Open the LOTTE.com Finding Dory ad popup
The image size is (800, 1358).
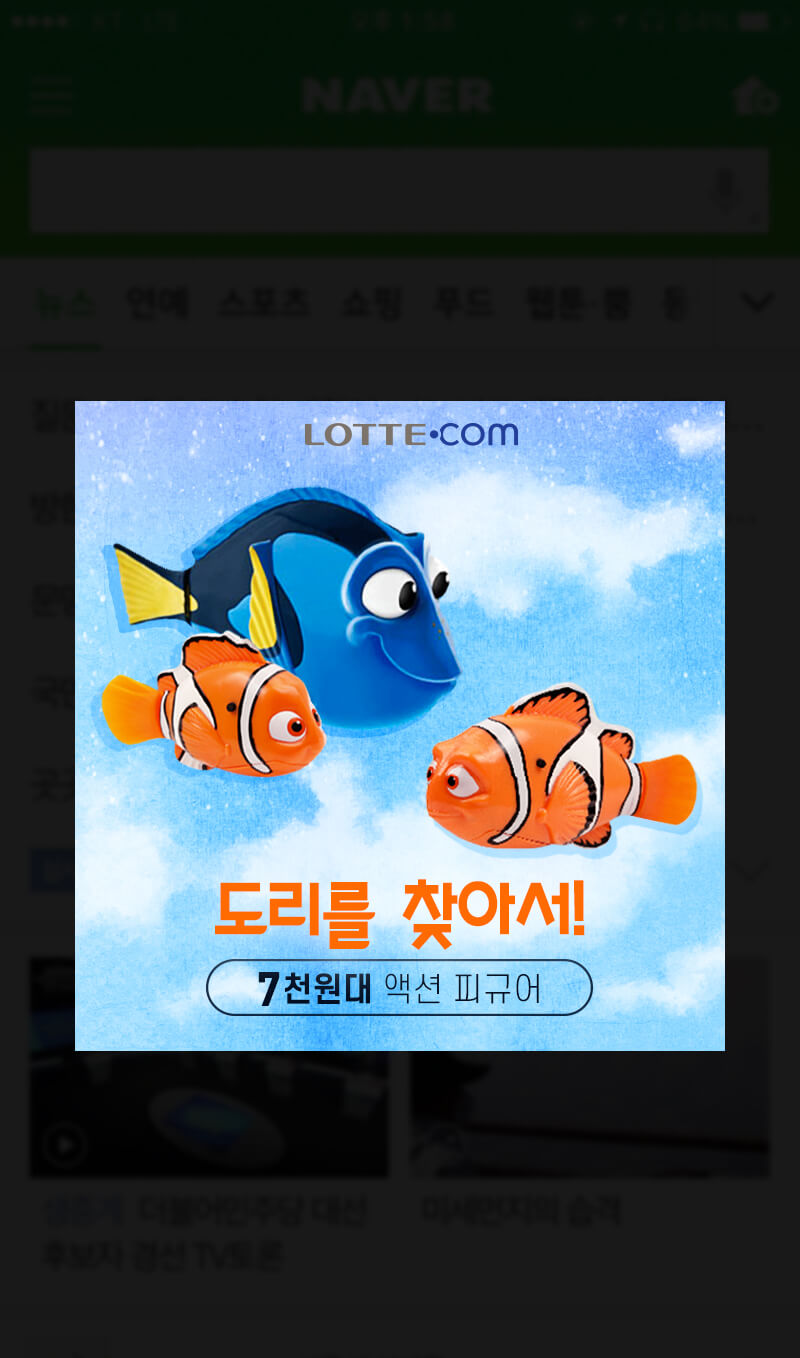(x=400, y=725)
